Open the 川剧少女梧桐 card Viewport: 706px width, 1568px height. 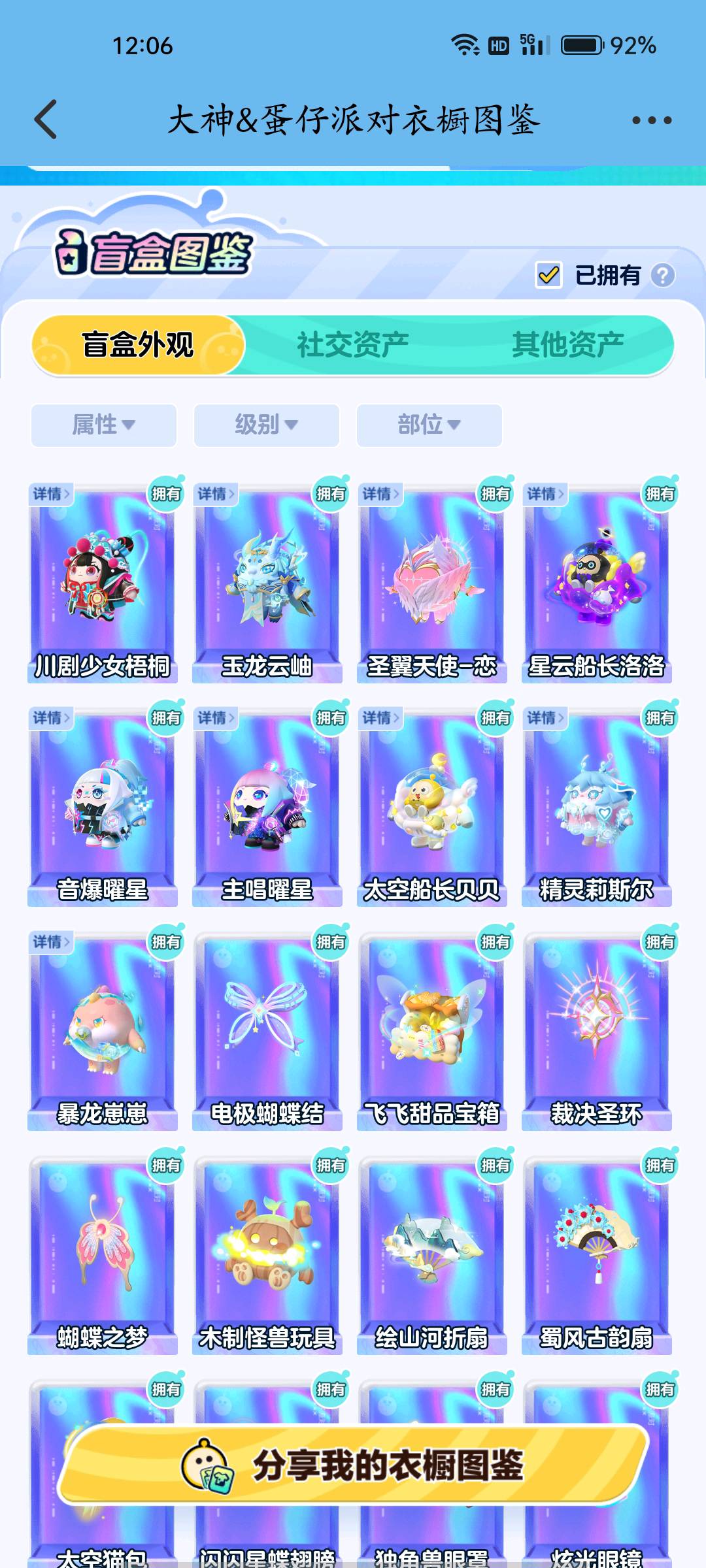click(102, 581)
